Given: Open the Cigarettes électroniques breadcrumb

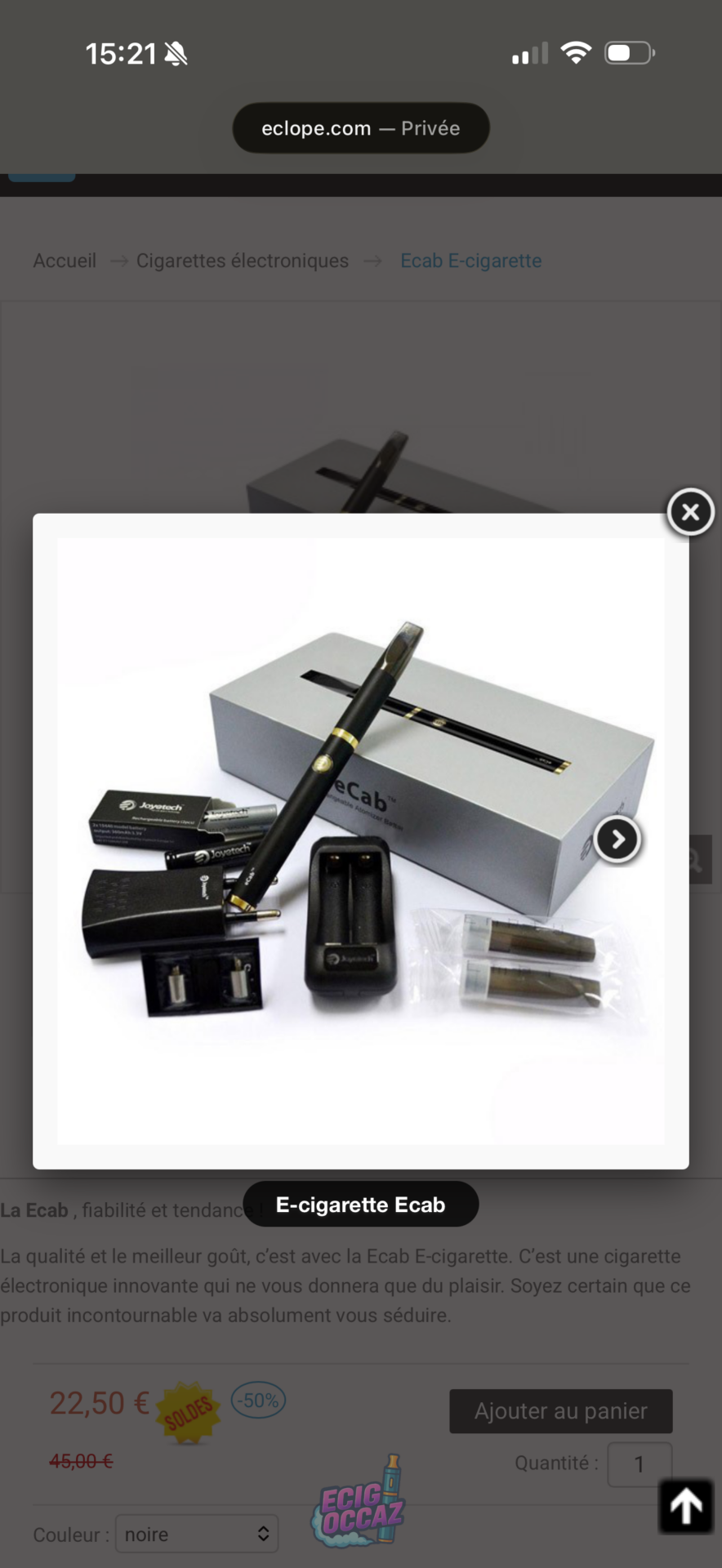Looking at the screenshot, I should [x=243, y=261].
